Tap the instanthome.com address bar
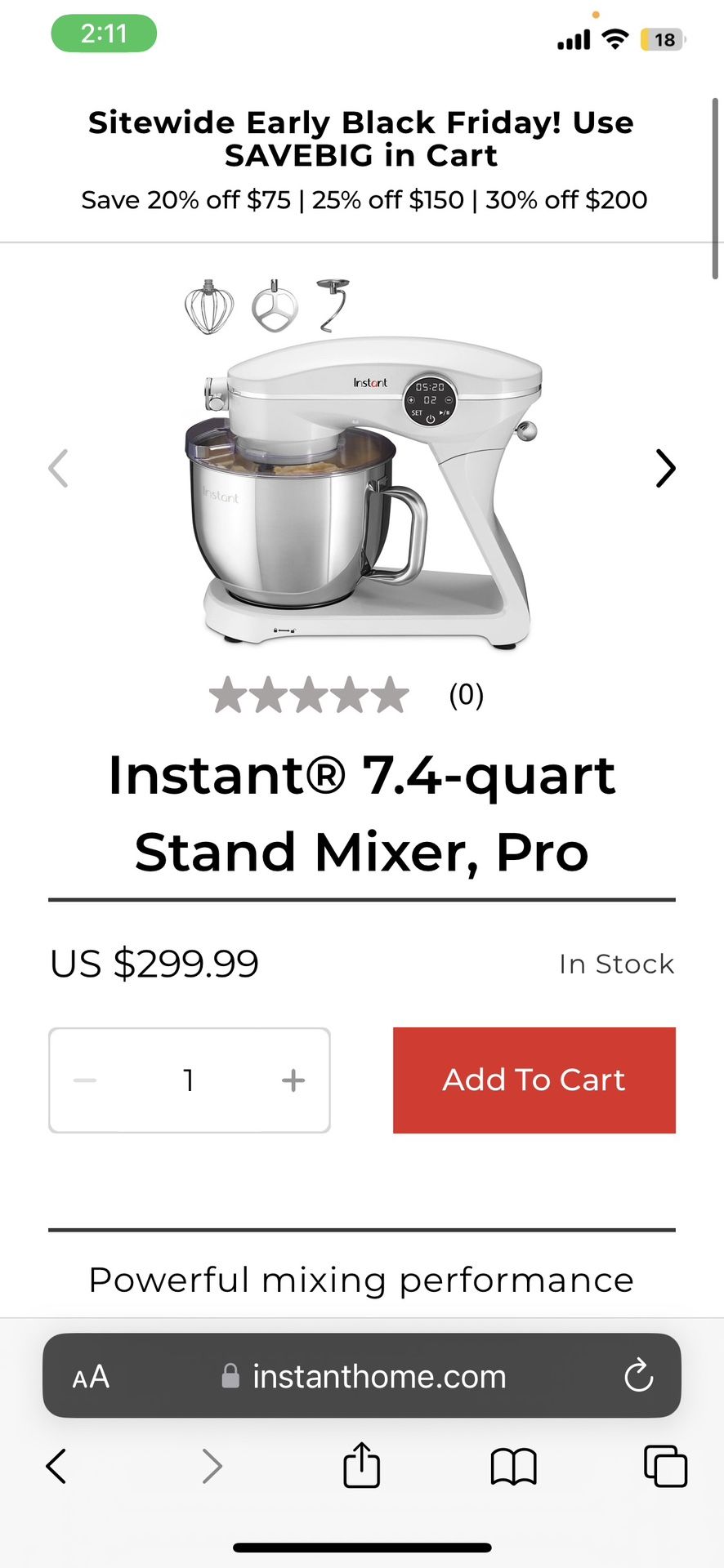The width and height of the screenshot is (724, 1568). (x=362, y=1376)
